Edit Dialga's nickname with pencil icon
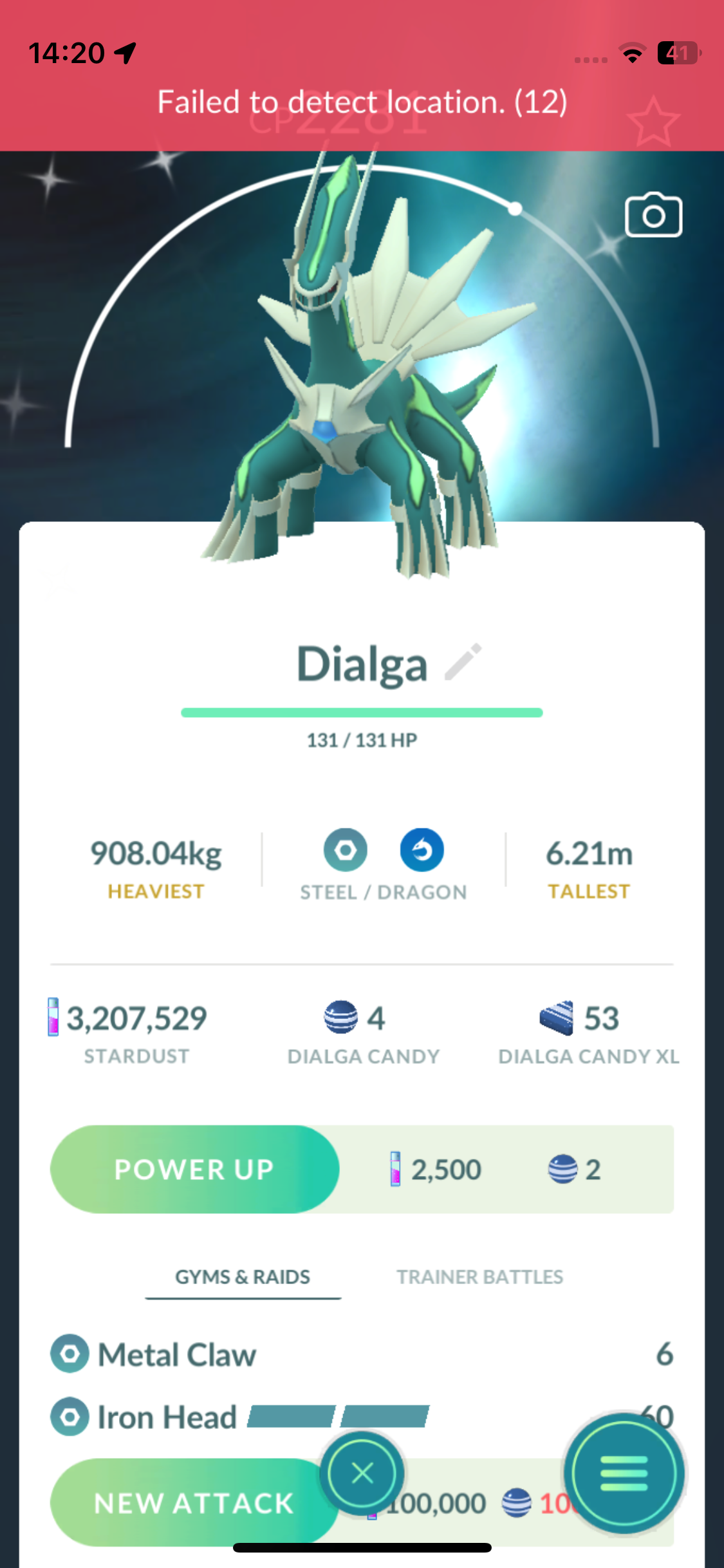The image size is (724, 1568). tap(463, 662)
